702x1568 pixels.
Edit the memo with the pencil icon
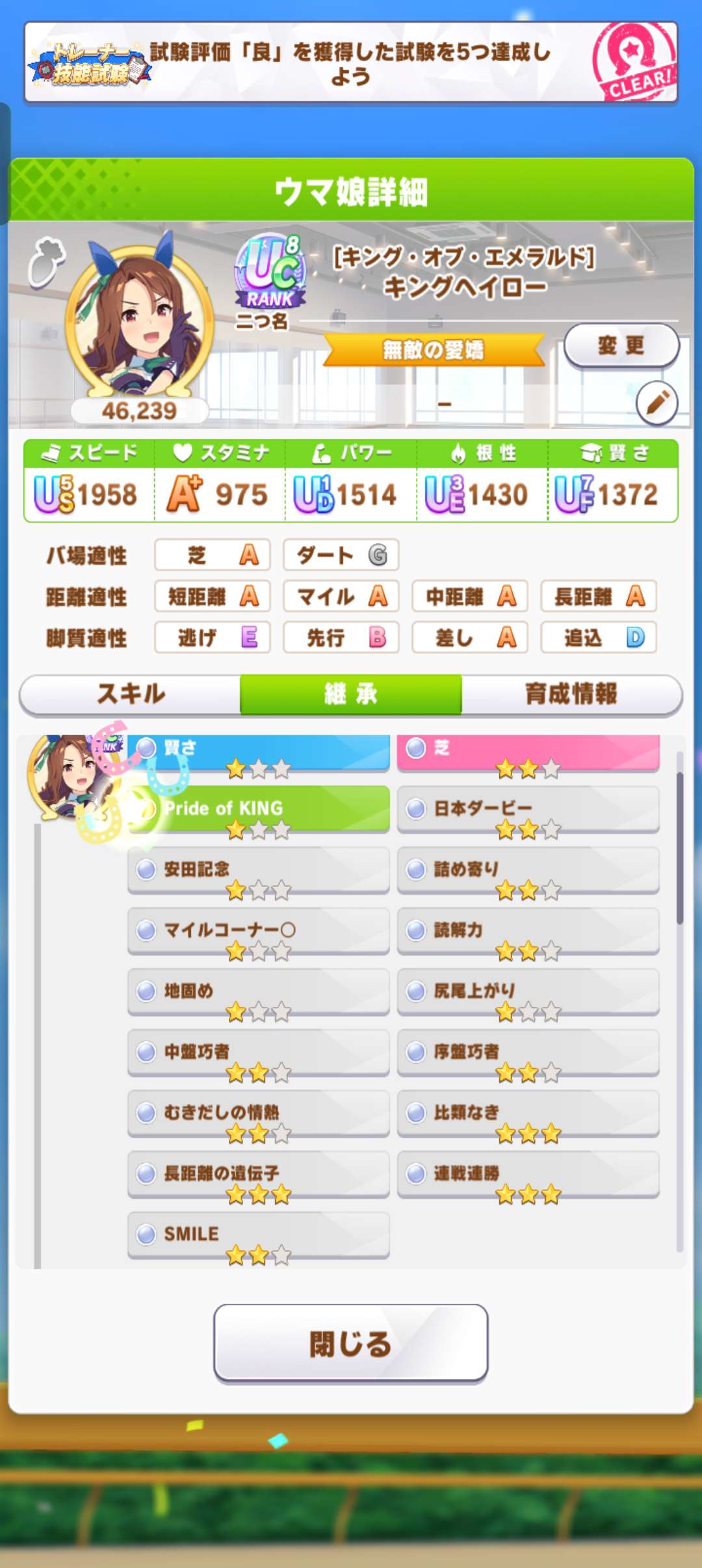[656, 403]
